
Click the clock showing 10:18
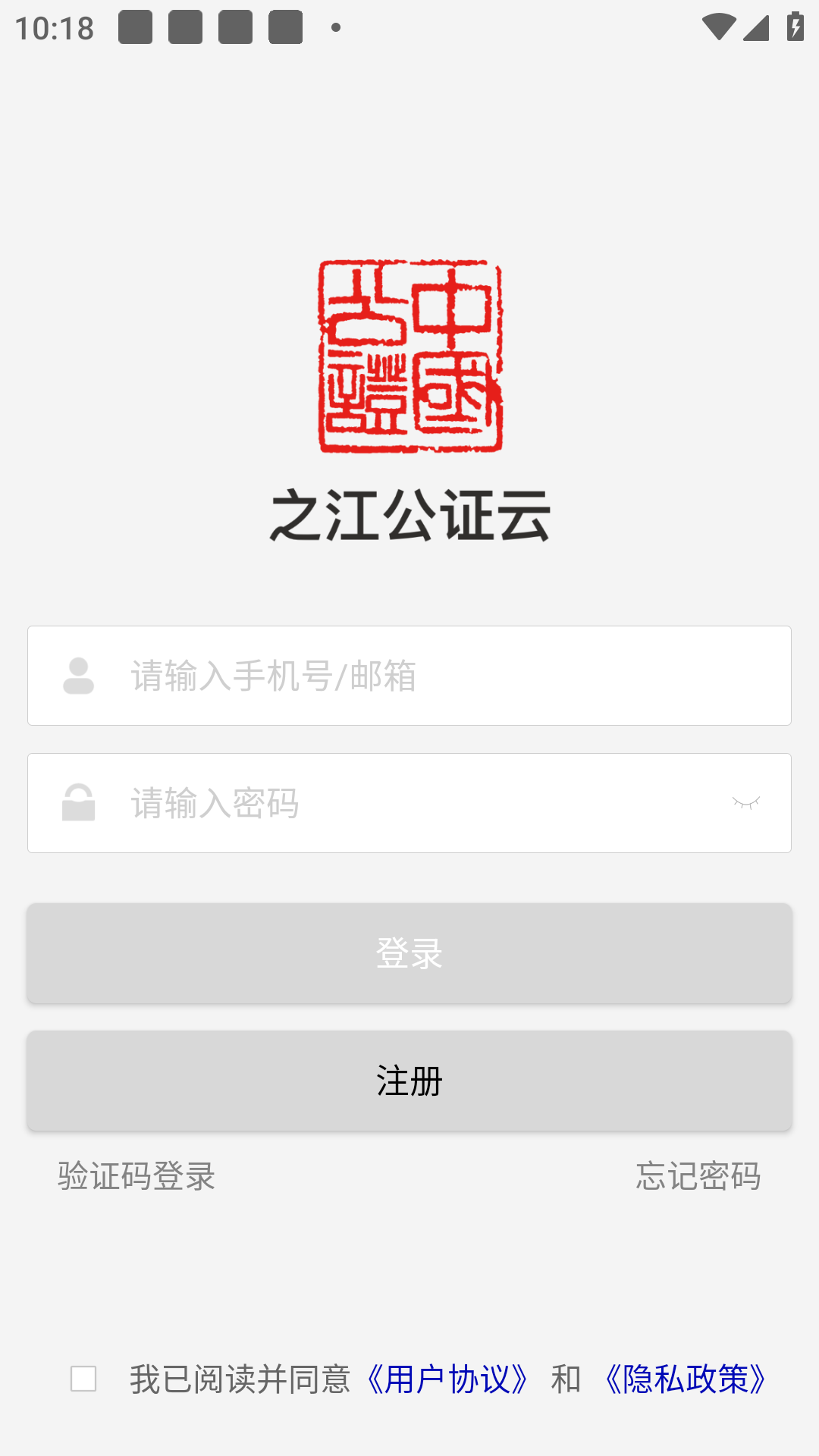click(x=55, y=27)
